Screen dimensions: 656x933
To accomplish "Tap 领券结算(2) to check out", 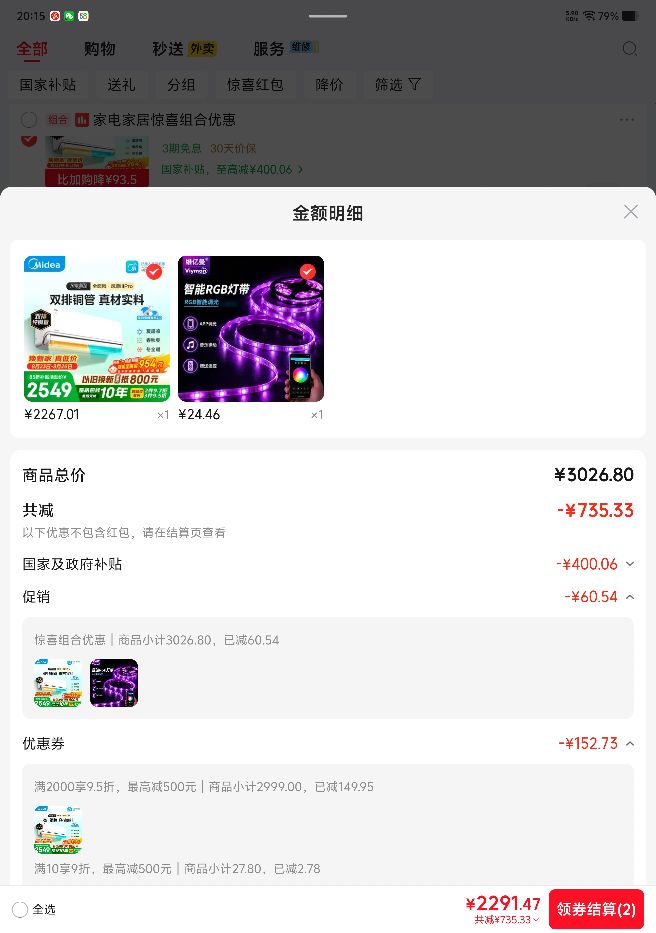I will (x=596, y=909).
